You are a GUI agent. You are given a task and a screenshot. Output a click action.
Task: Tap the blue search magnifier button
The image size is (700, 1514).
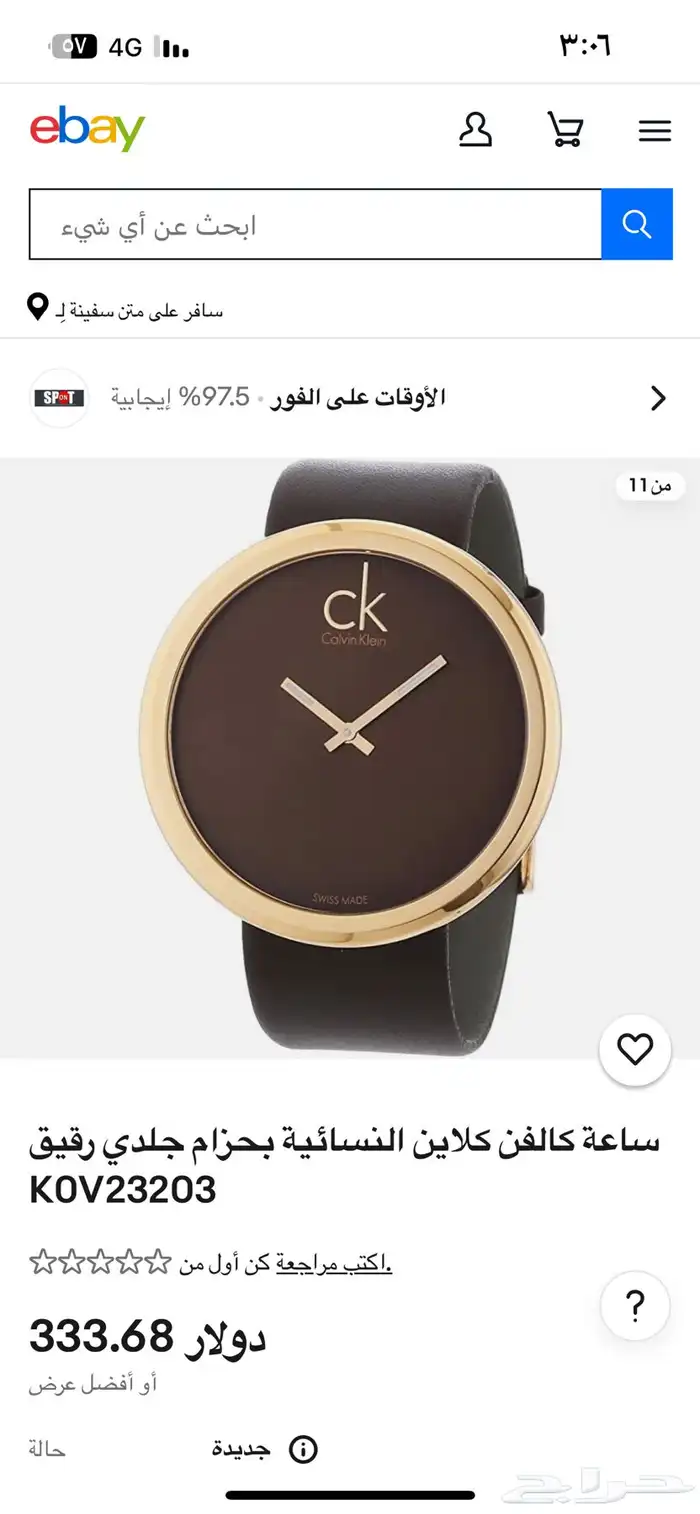[x=637, y=224]
